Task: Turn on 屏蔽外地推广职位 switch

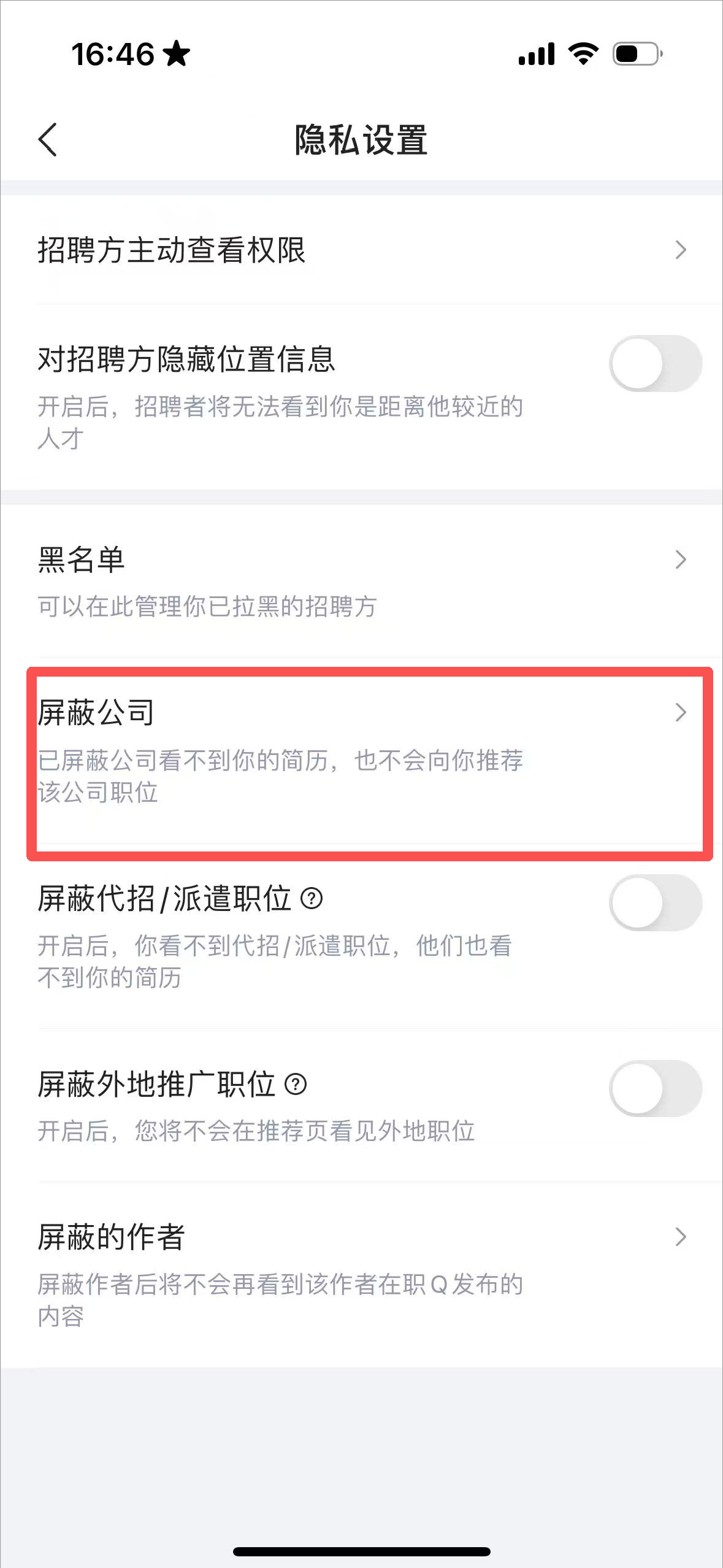Action: [x=655, y=1088]
